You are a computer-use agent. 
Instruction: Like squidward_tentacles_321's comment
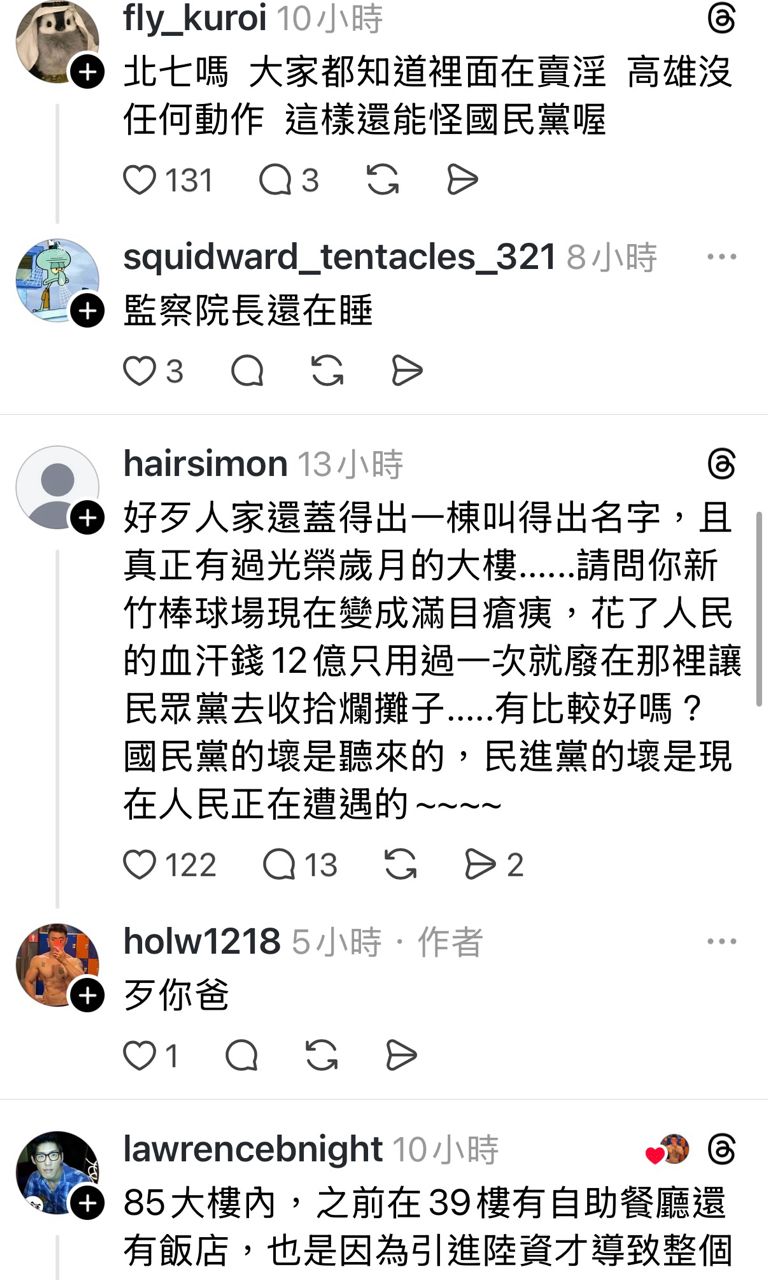pos(140,372)
